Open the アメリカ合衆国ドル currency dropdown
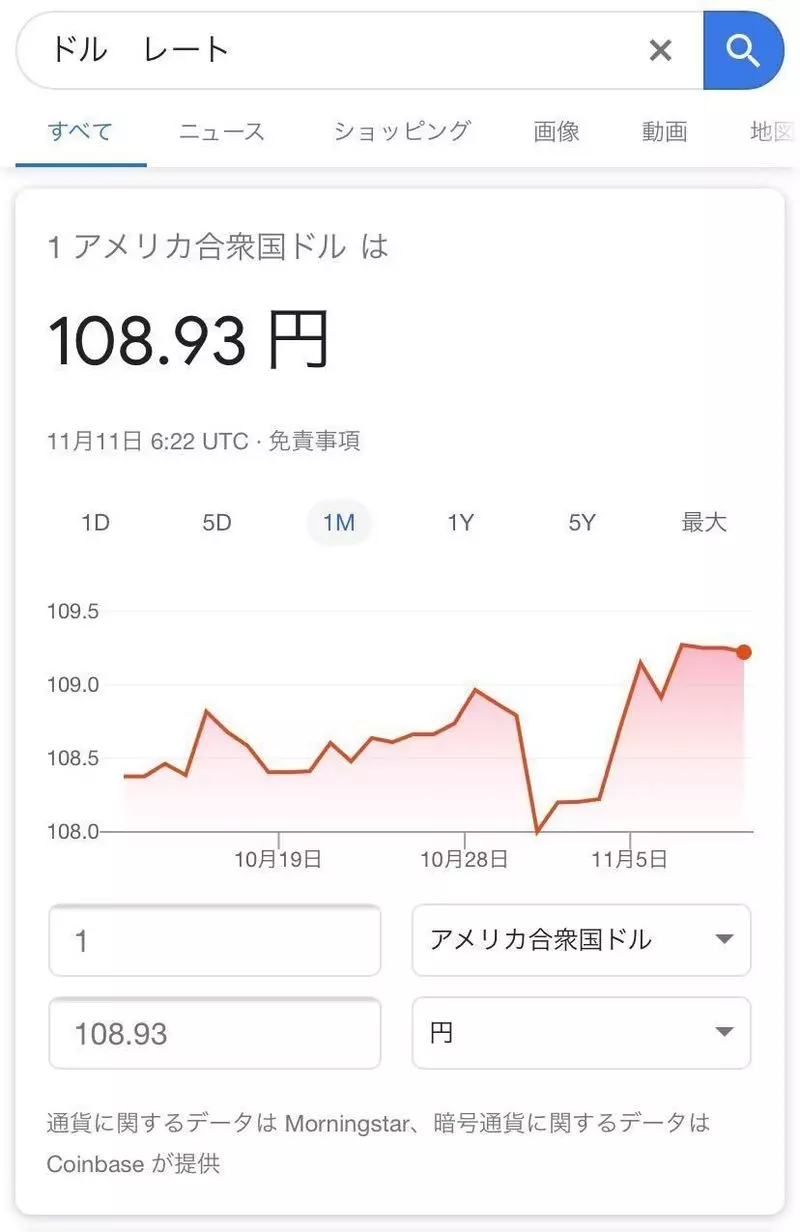The image size is (800, 1232). point(581,940)
